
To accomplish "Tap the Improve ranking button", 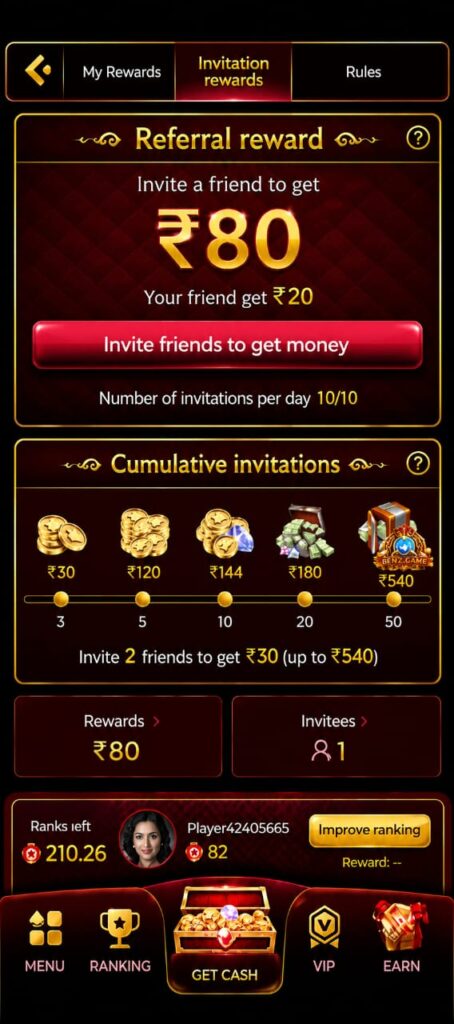I will pyautogui.click(x=369, y=831).
